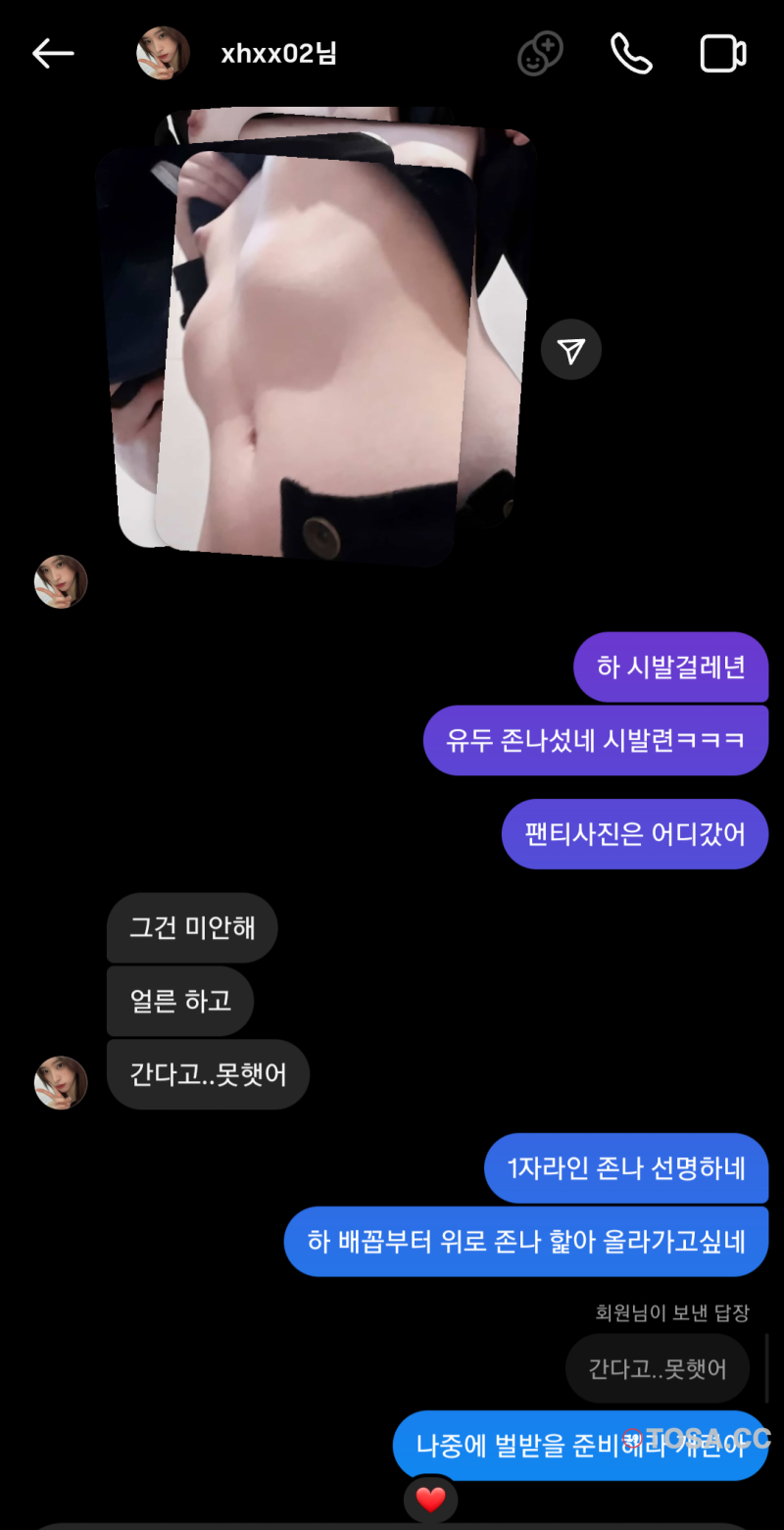The width and height of the screenshot is (784, 1530).
Task: Jump to the quoted '간다고..못햇어' reply
Action: click(658, 1368)
